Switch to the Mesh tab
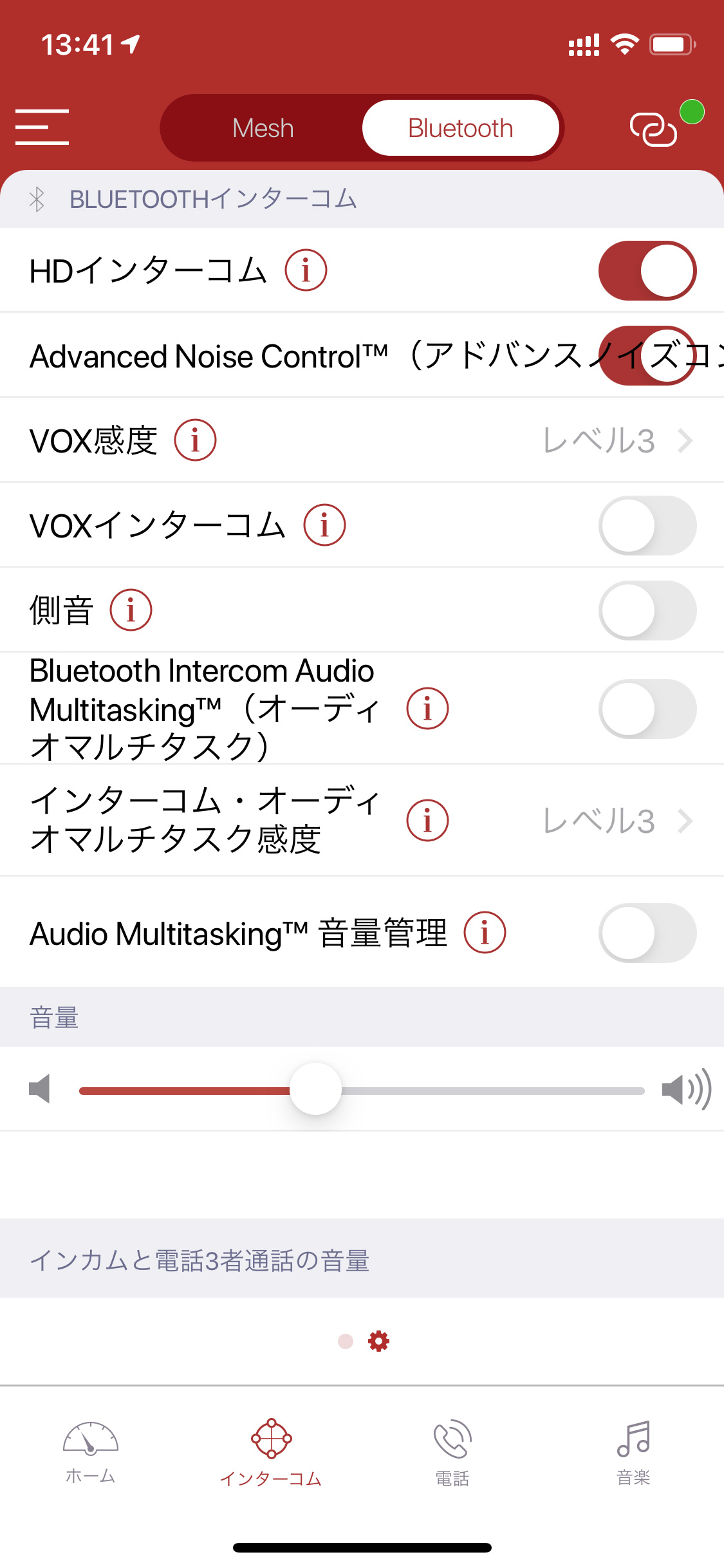724x1568 pixels. (x=263, y=128)
